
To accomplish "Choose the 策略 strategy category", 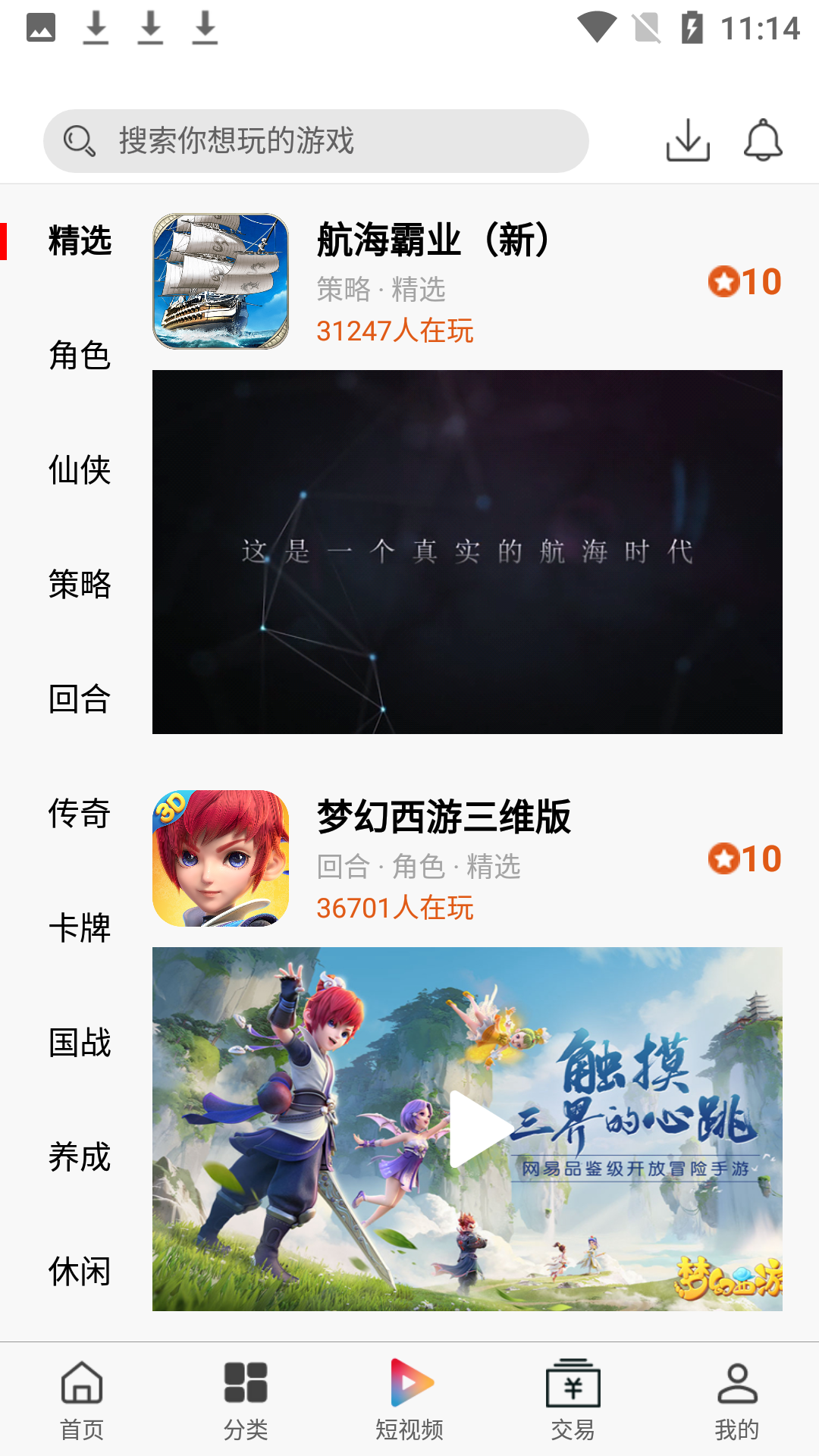I will click(79, 585).
